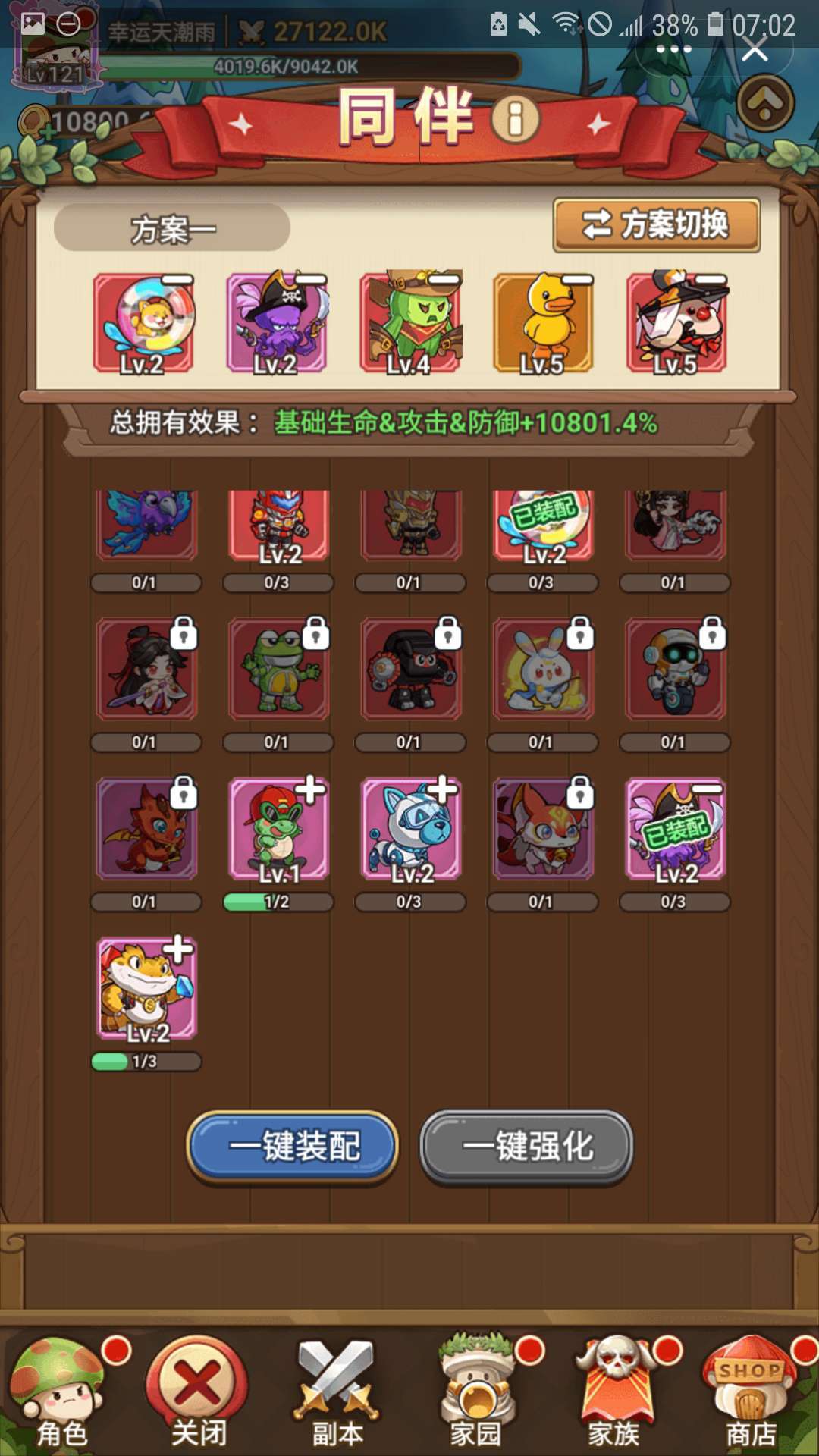The image size is (819, 1456).
Task: Open the 家族 clan tab
Action: (x=614, y=1395)
